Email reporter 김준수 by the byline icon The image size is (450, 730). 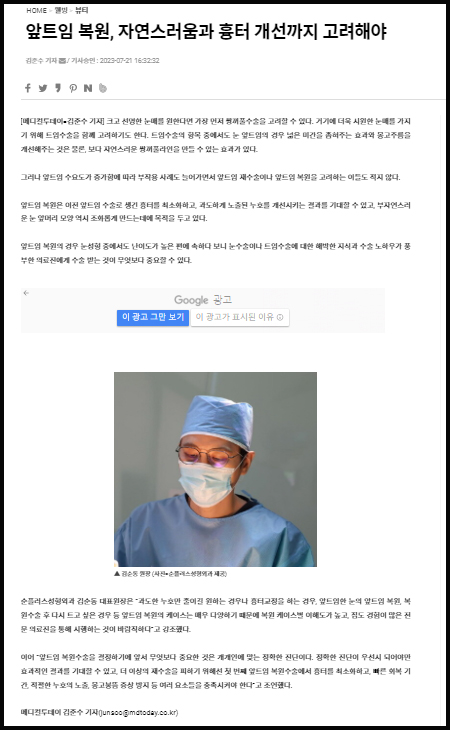tap(62, 61)
